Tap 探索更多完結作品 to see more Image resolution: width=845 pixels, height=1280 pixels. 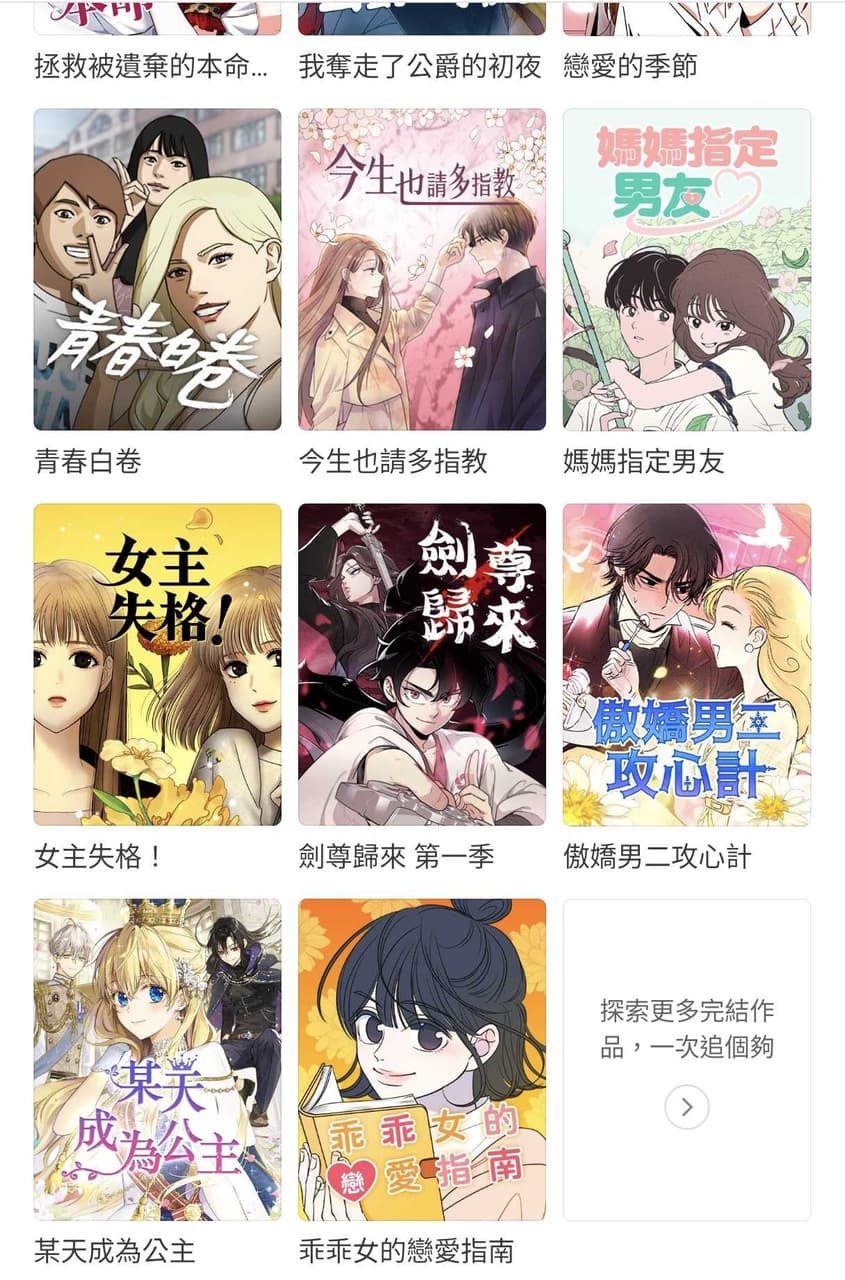pos(687,1060)
